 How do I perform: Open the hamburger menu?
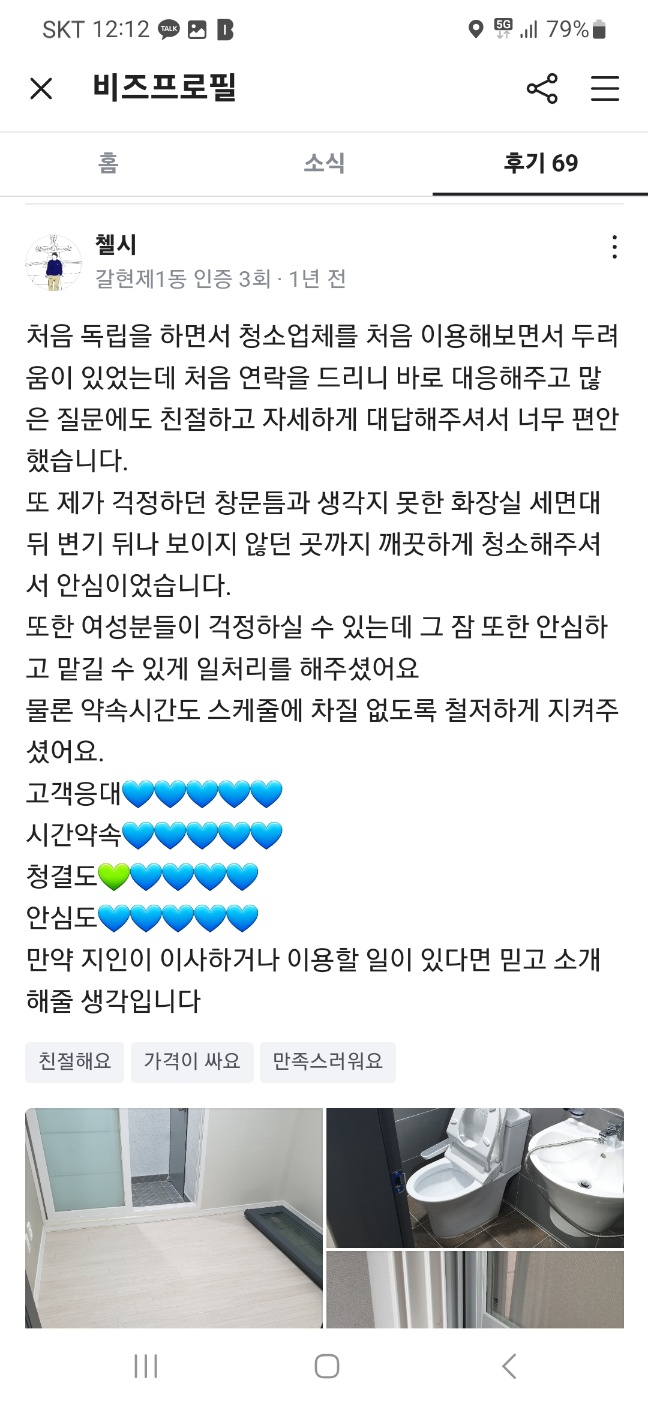pyautogui.click(x=605, y=89)
